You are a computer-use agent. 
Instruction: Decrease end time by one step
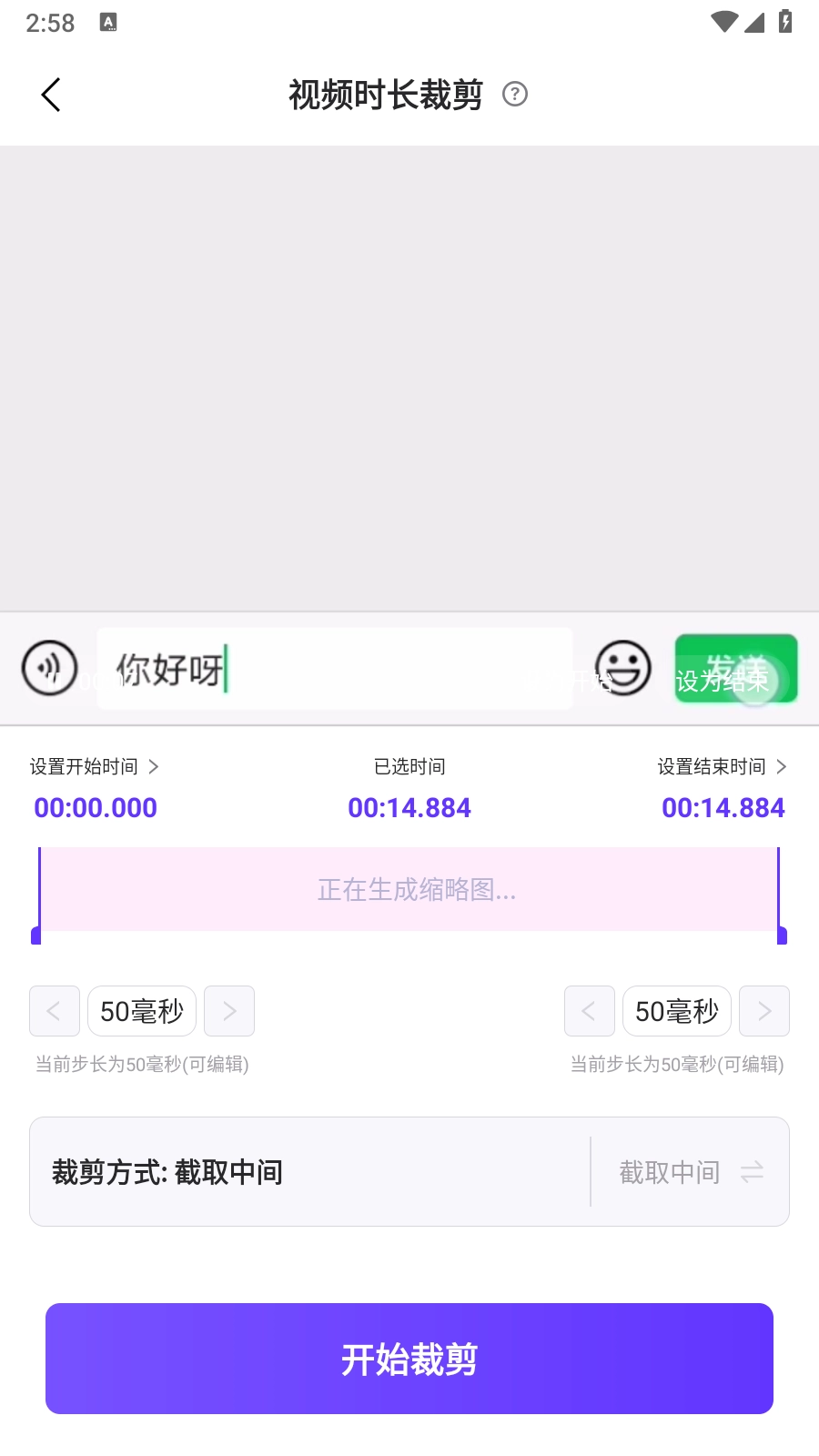pyautogui.click(x=590, y=1011)
